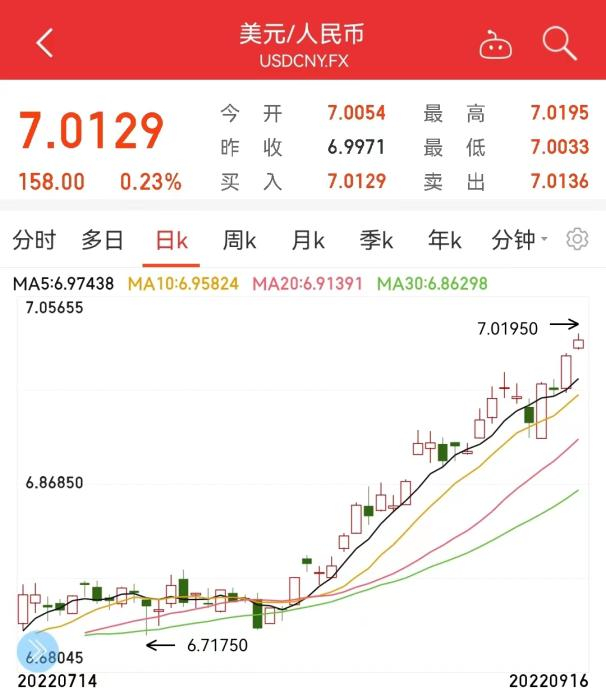View the 年k chart tab

tap(445, 240)
